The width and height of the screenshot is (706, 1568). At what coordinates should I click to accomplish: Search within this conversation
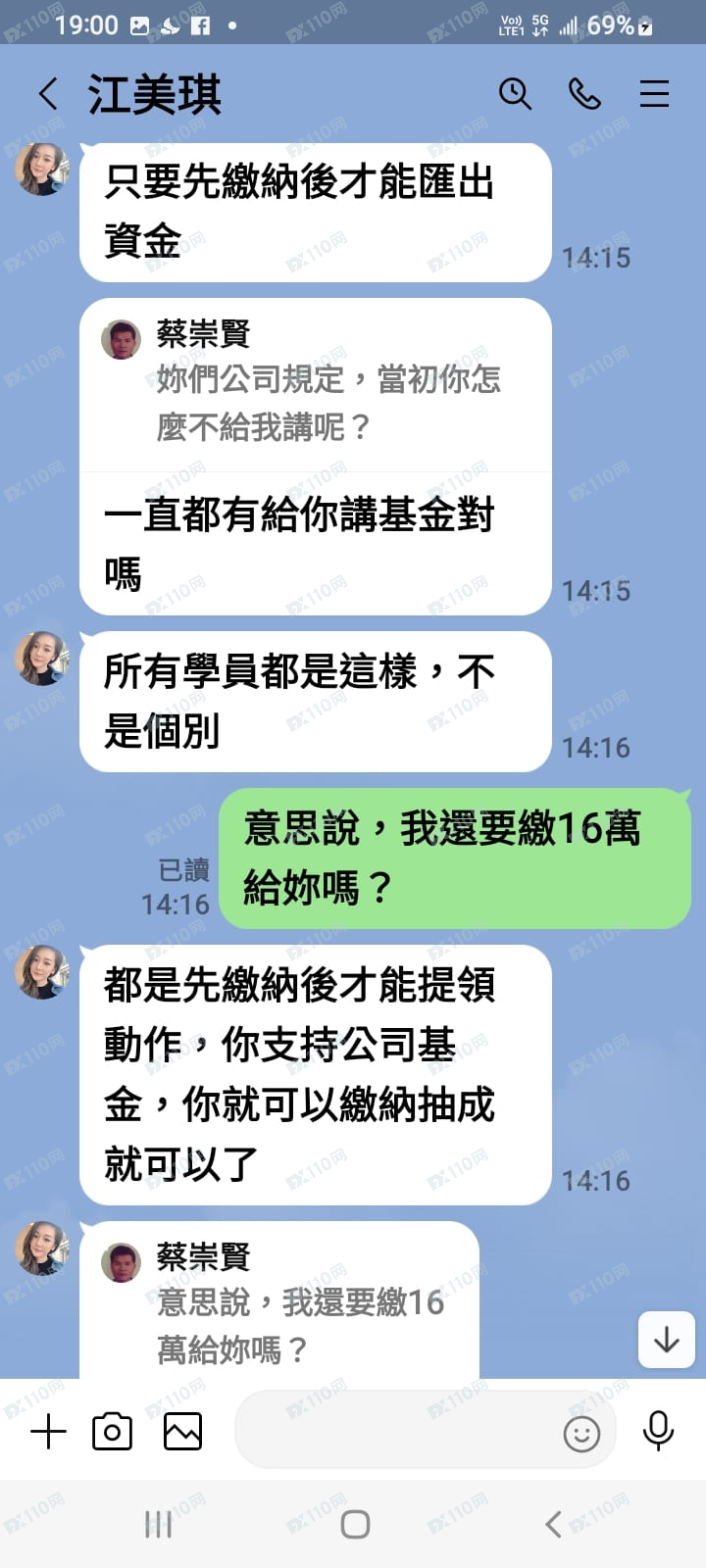515,94
